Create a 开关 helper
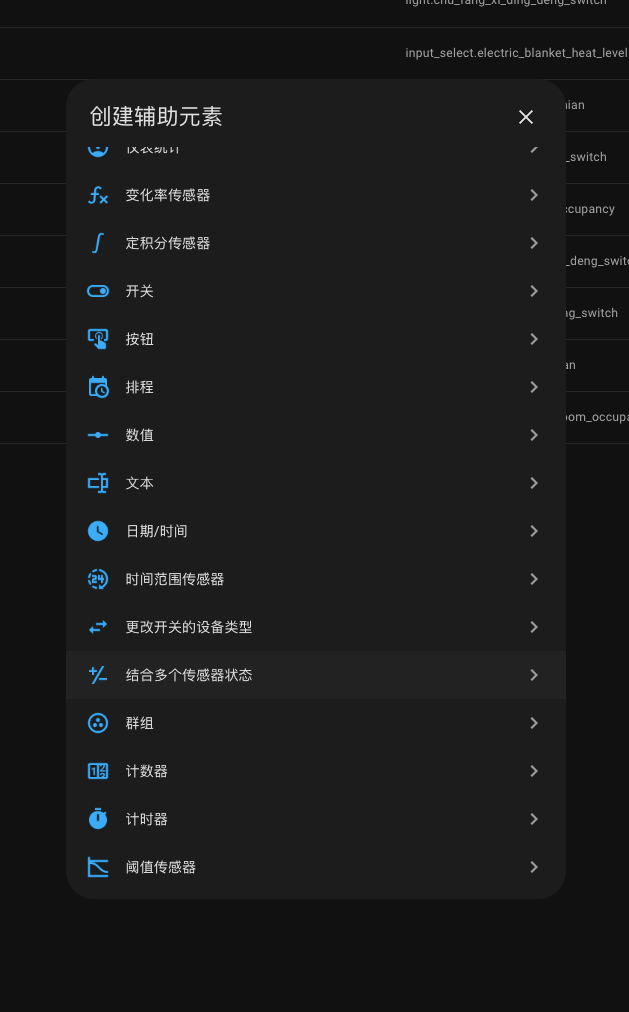This screenshot has height=1012, width=629. point(315,291)
